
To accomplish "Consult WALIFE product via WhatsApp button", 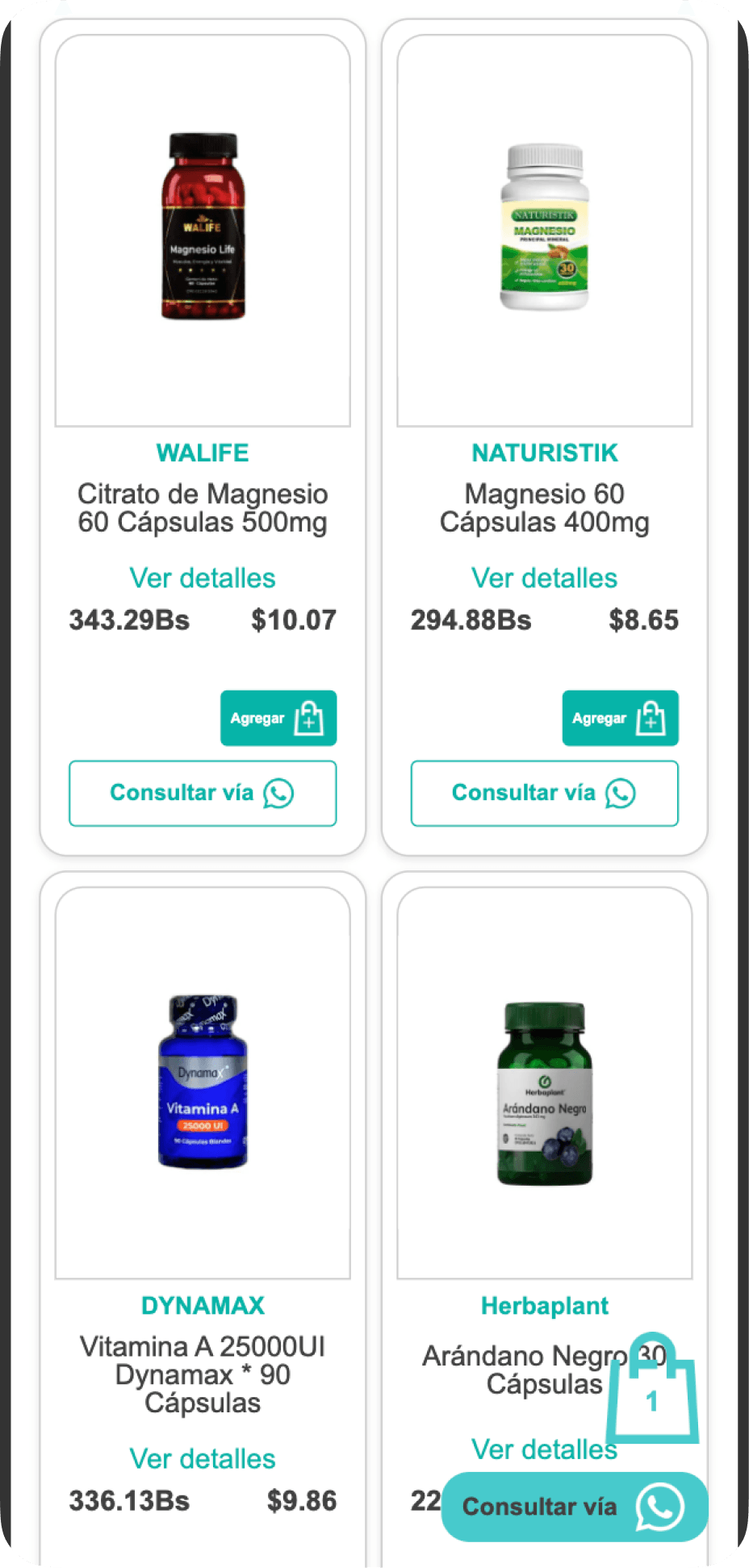I will point(202,793).
